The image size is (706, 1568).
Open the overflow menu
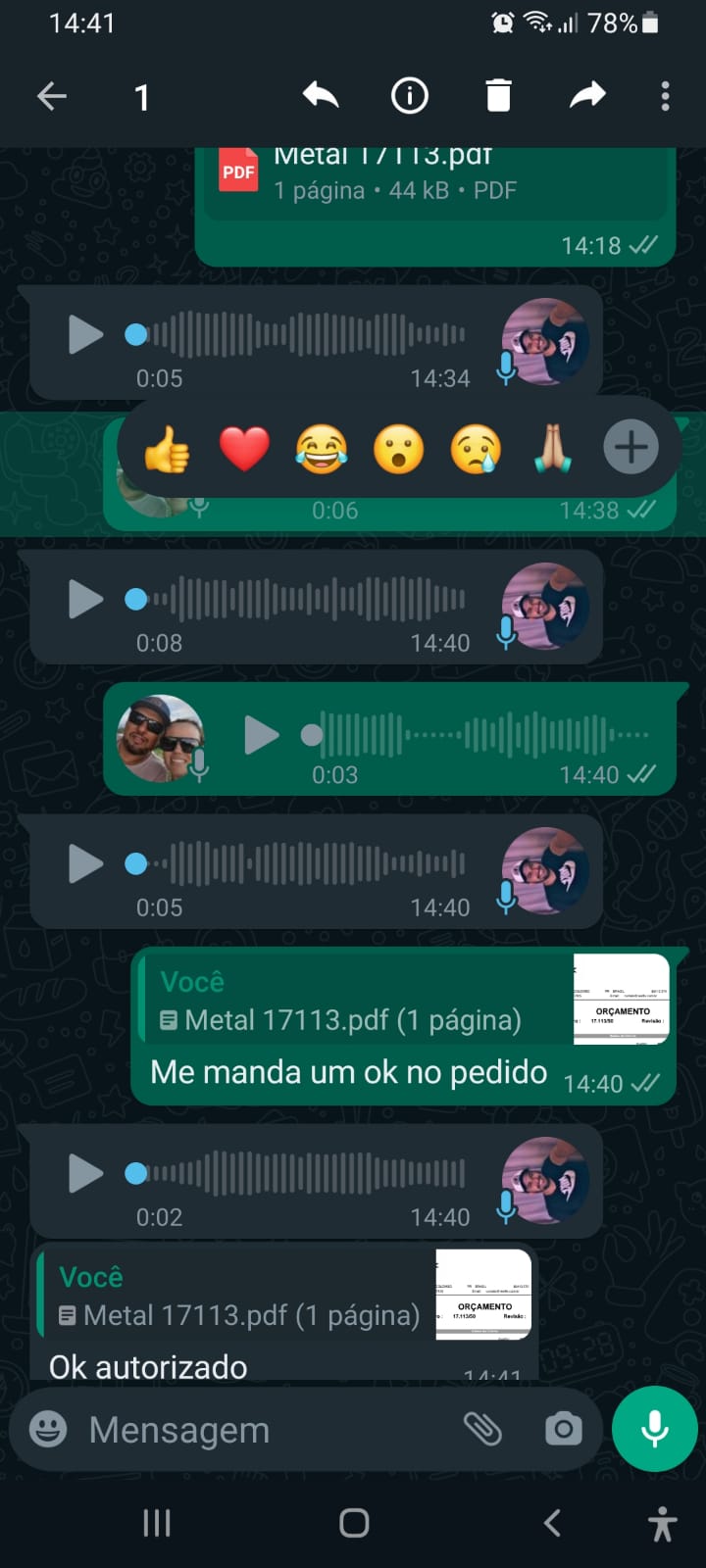[665, 96]
